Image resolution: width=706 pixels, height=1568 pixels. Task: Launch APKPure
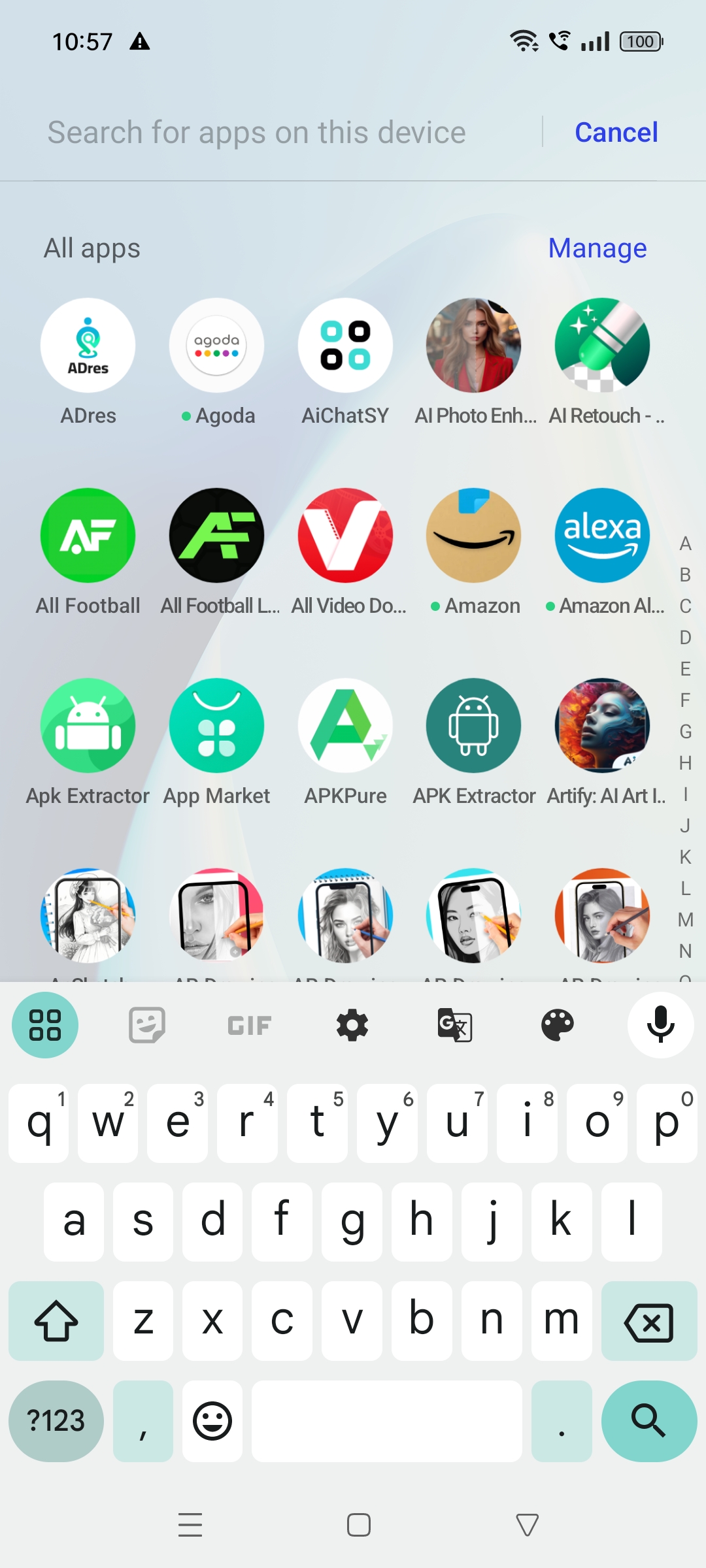point(345,726)
